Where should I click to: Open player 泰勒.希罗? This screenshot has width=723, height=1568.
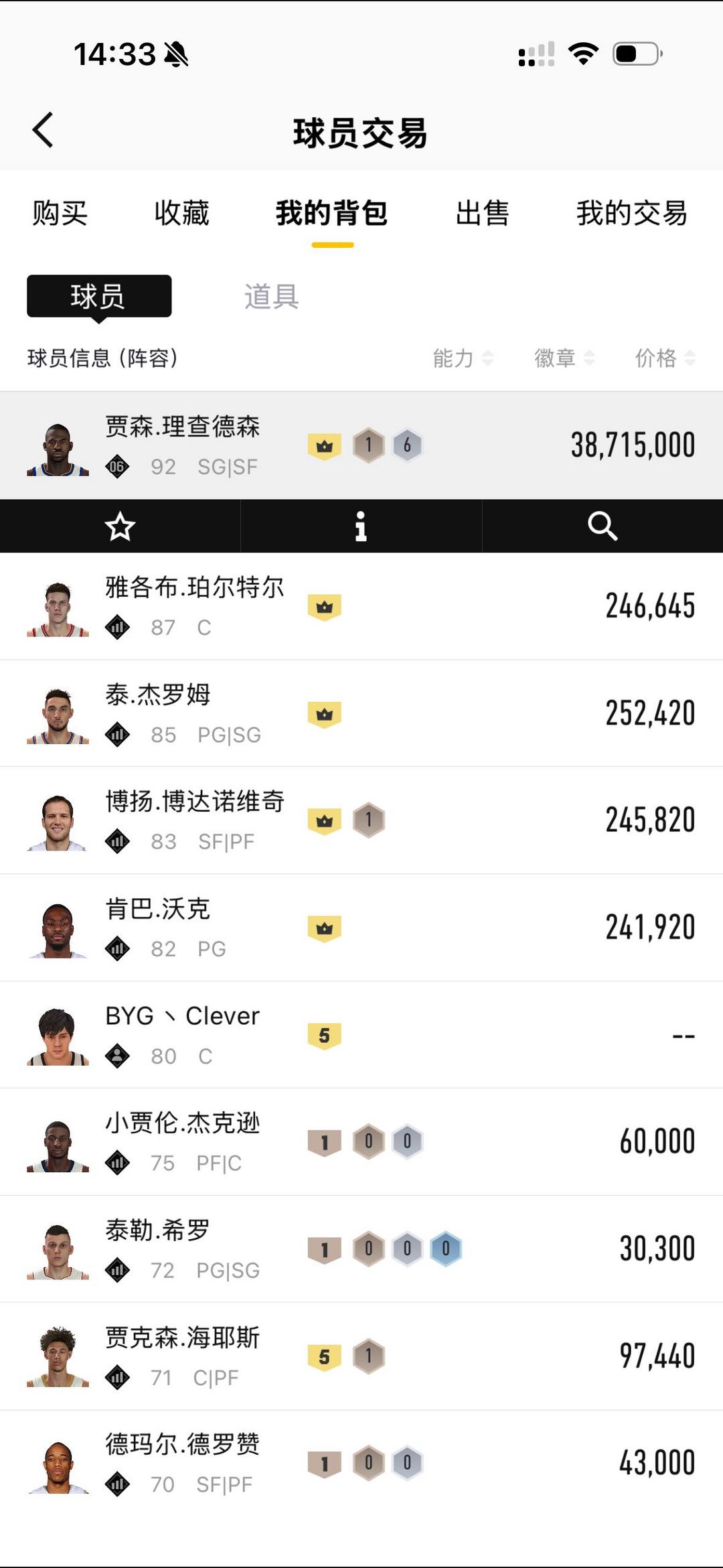[x=361, y=1249]
